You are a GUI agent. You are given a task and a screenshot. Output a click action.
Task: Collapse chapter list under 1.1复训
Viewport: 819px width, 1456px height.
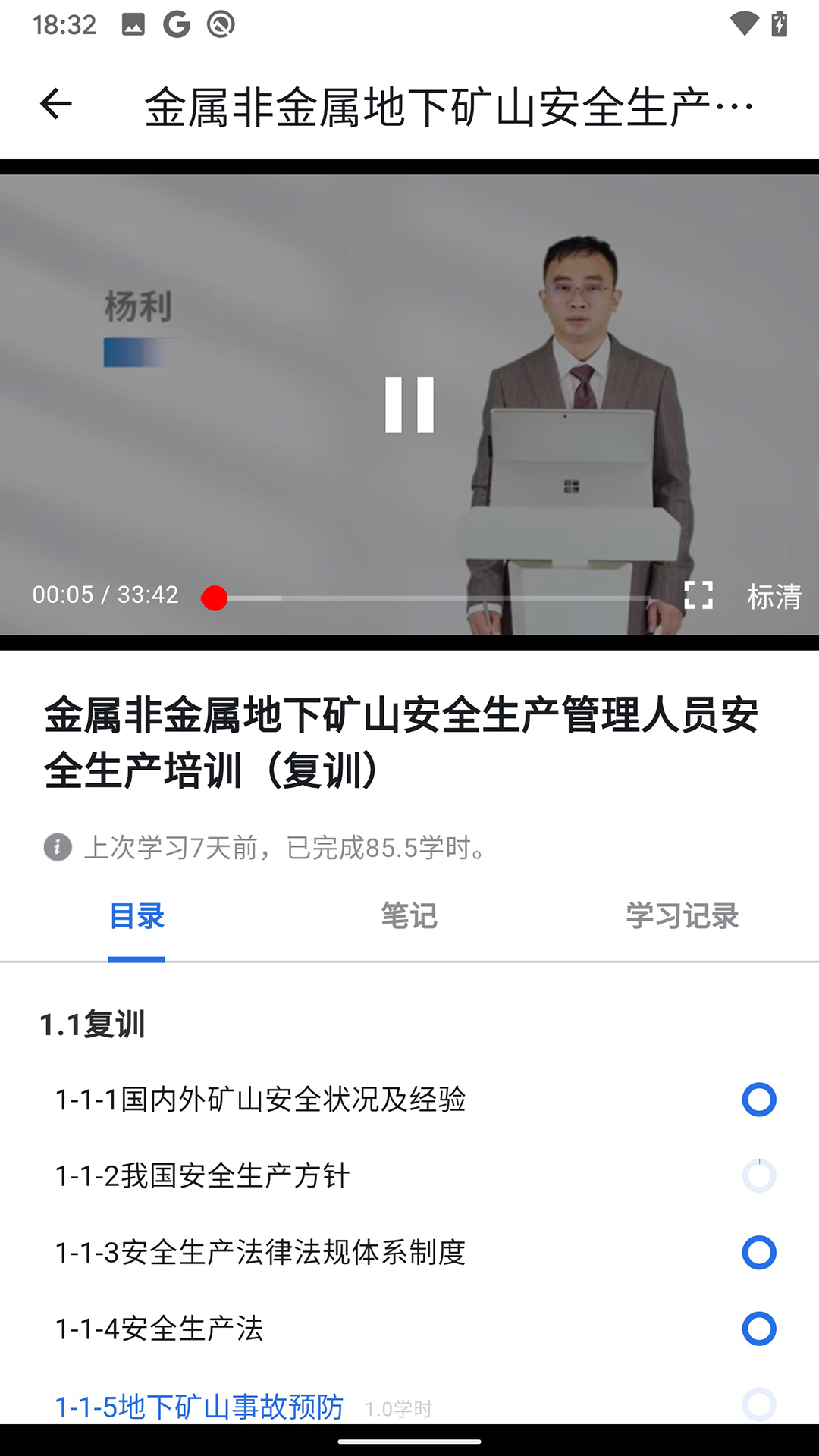tap(95, 1025)
